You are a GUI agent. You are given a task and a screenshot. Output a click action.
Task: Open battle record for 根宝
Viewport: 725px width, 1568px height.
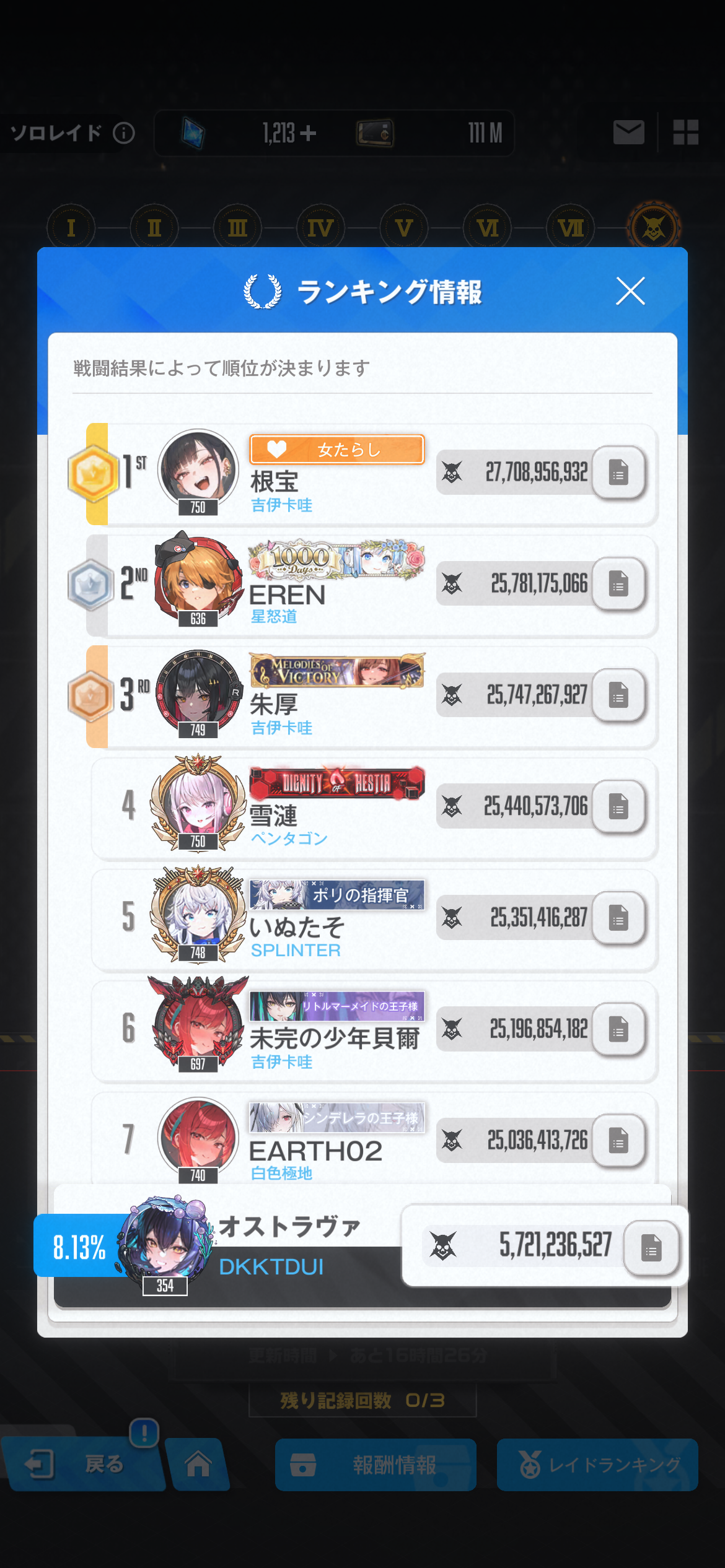(x=618, y=473)
